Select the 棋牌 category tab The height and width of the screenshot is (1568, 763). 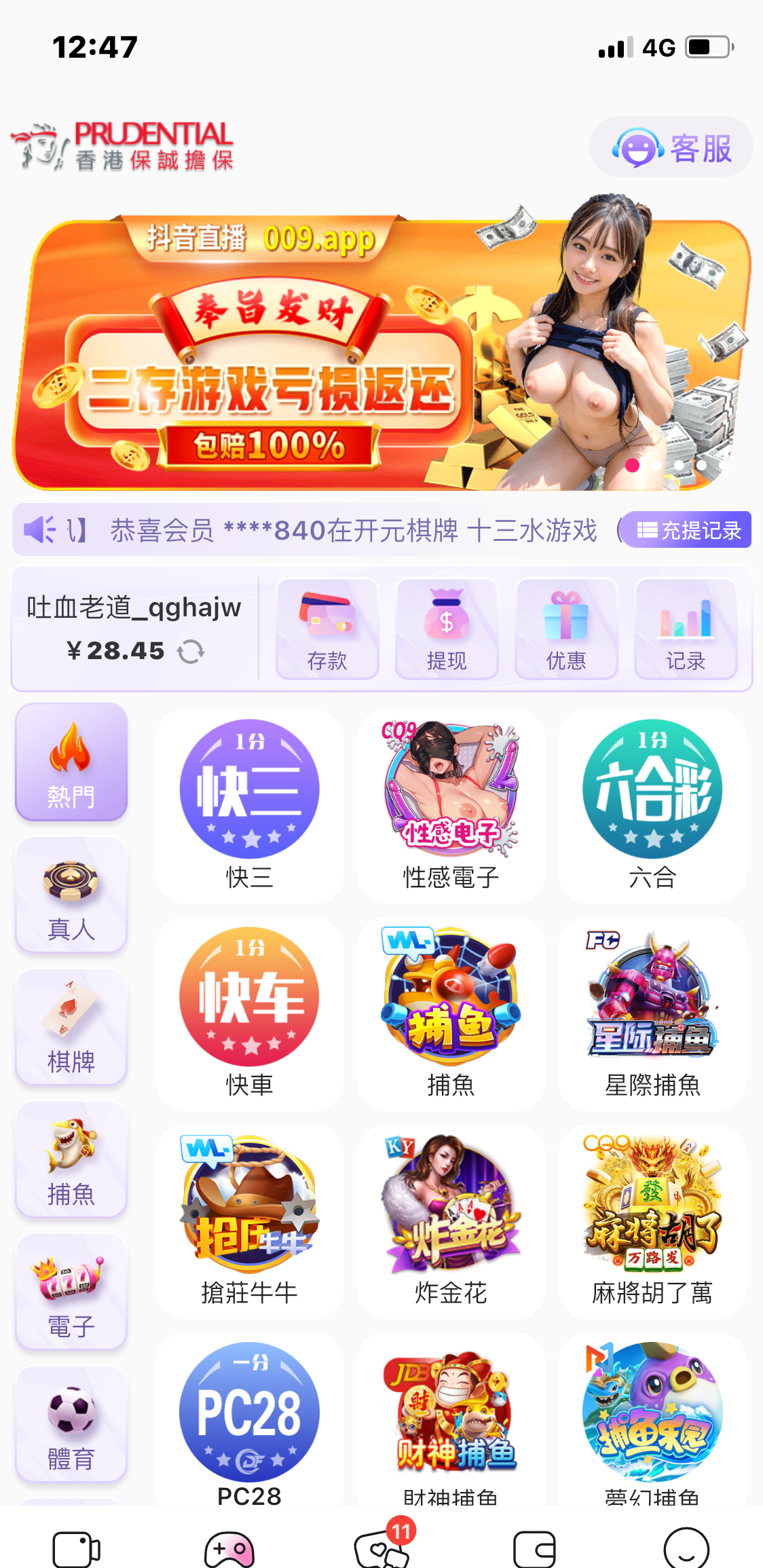[x=71, y=1028]
